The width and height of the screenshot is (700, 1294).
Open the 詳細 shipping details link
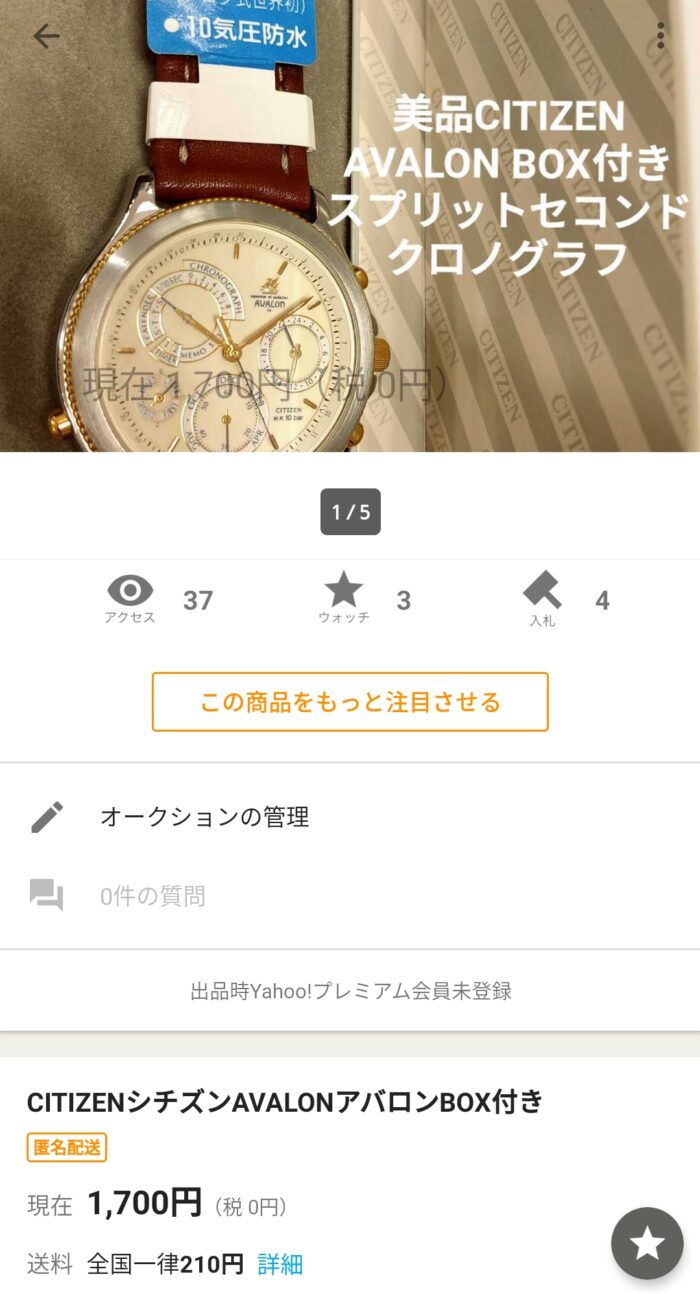[x=280, y=1264]
